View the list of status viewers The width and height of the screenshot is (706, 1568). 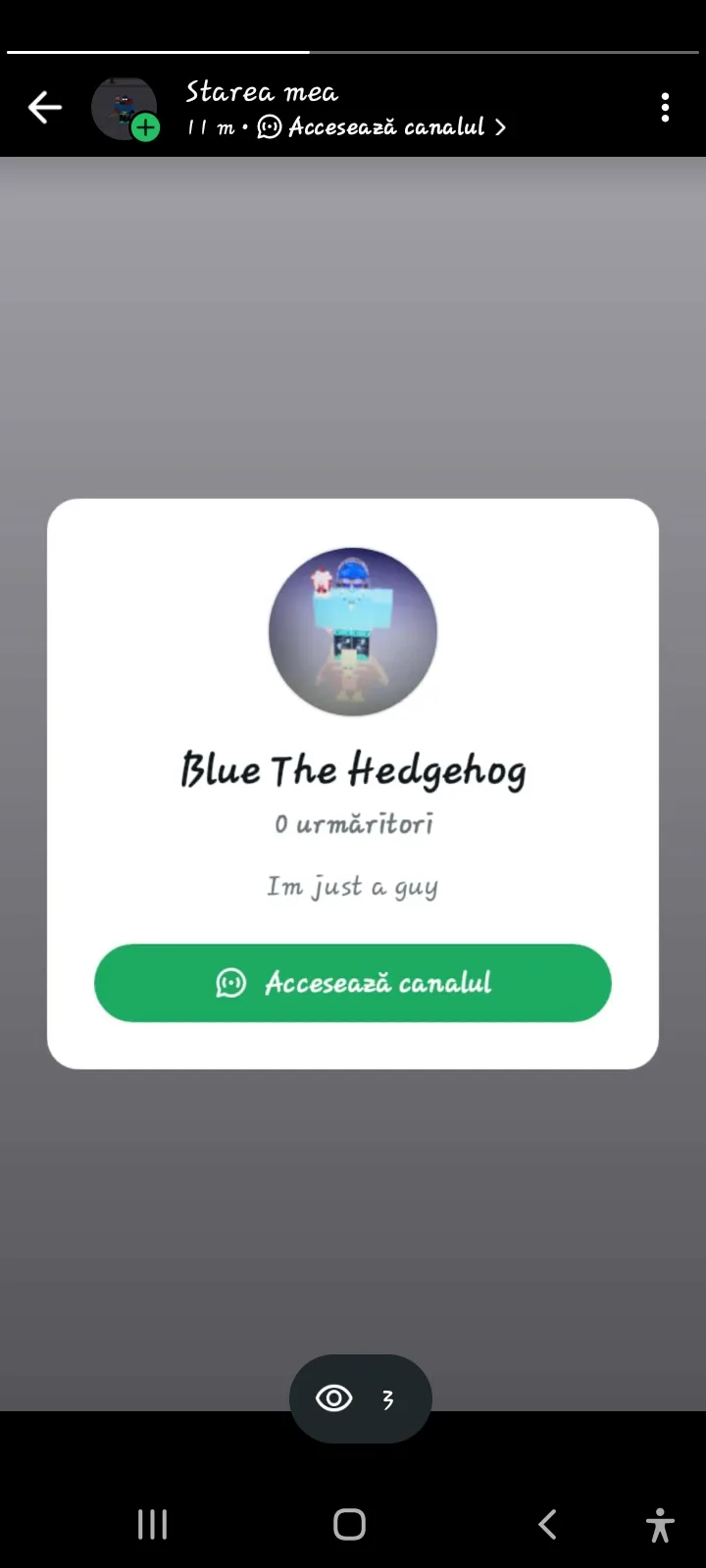360,1398
